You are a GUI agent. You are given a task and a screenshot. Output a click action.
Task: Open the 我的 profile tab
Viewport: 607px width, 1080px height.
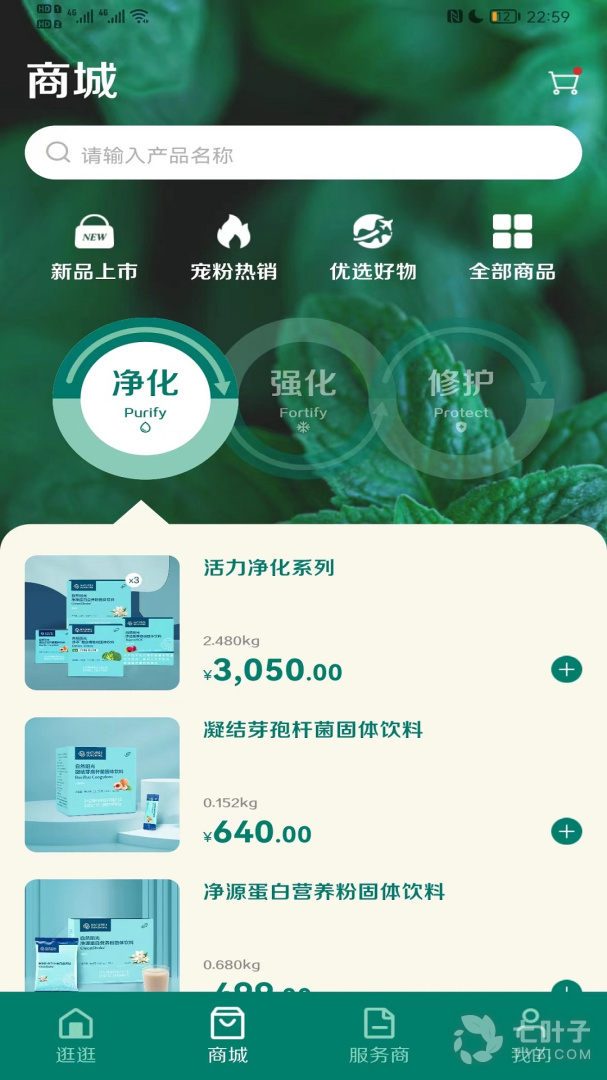point(530,1035)
